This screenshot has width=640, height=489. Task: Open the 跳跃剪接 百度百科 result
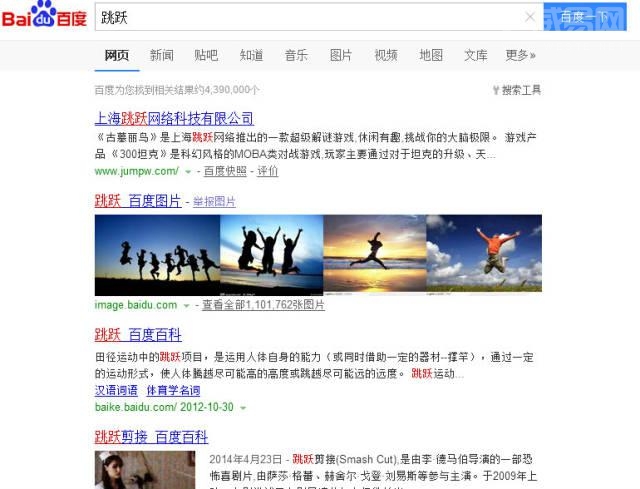click(x=151, y=437)
